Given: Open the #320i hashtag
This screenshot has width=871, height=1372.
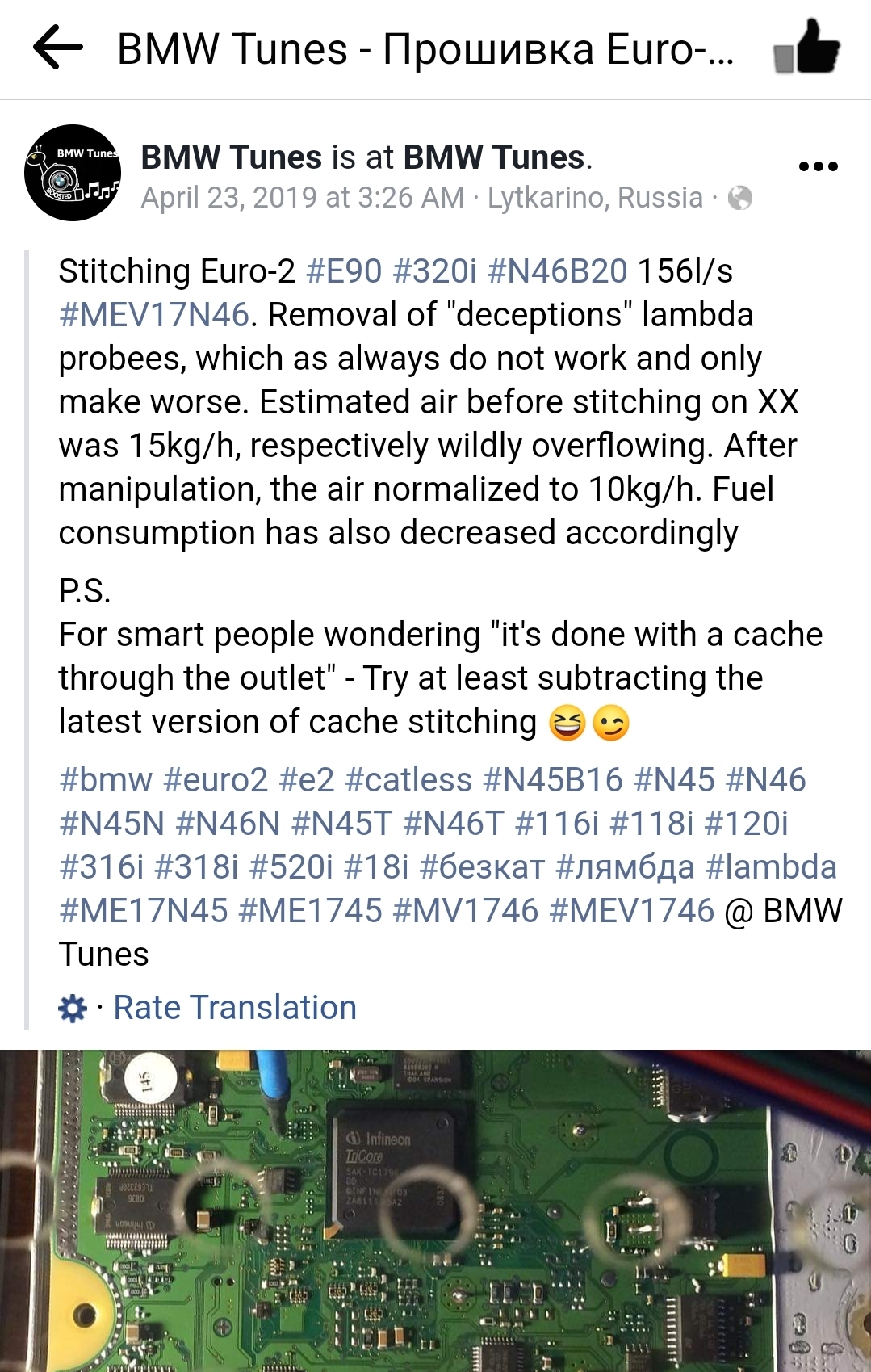Looking at the screenshot, I should coord(434,271).
